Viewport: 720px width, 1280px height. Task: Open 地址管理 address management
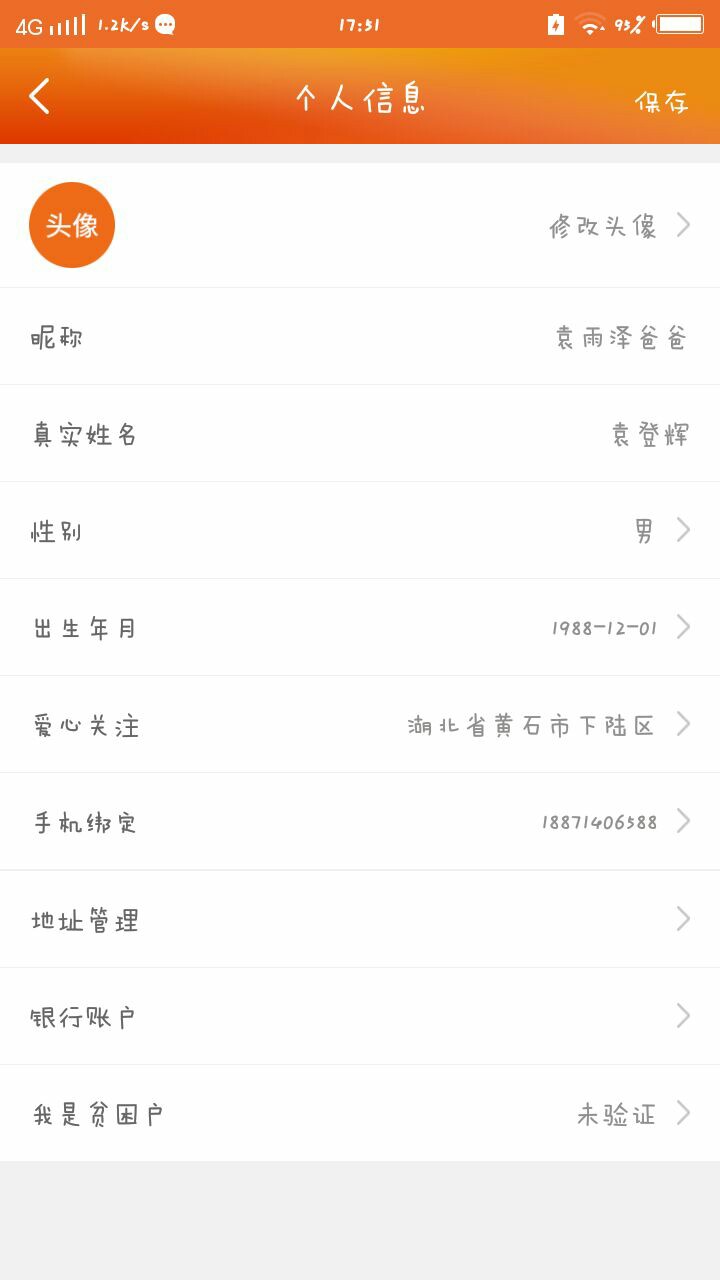(360, 919)
